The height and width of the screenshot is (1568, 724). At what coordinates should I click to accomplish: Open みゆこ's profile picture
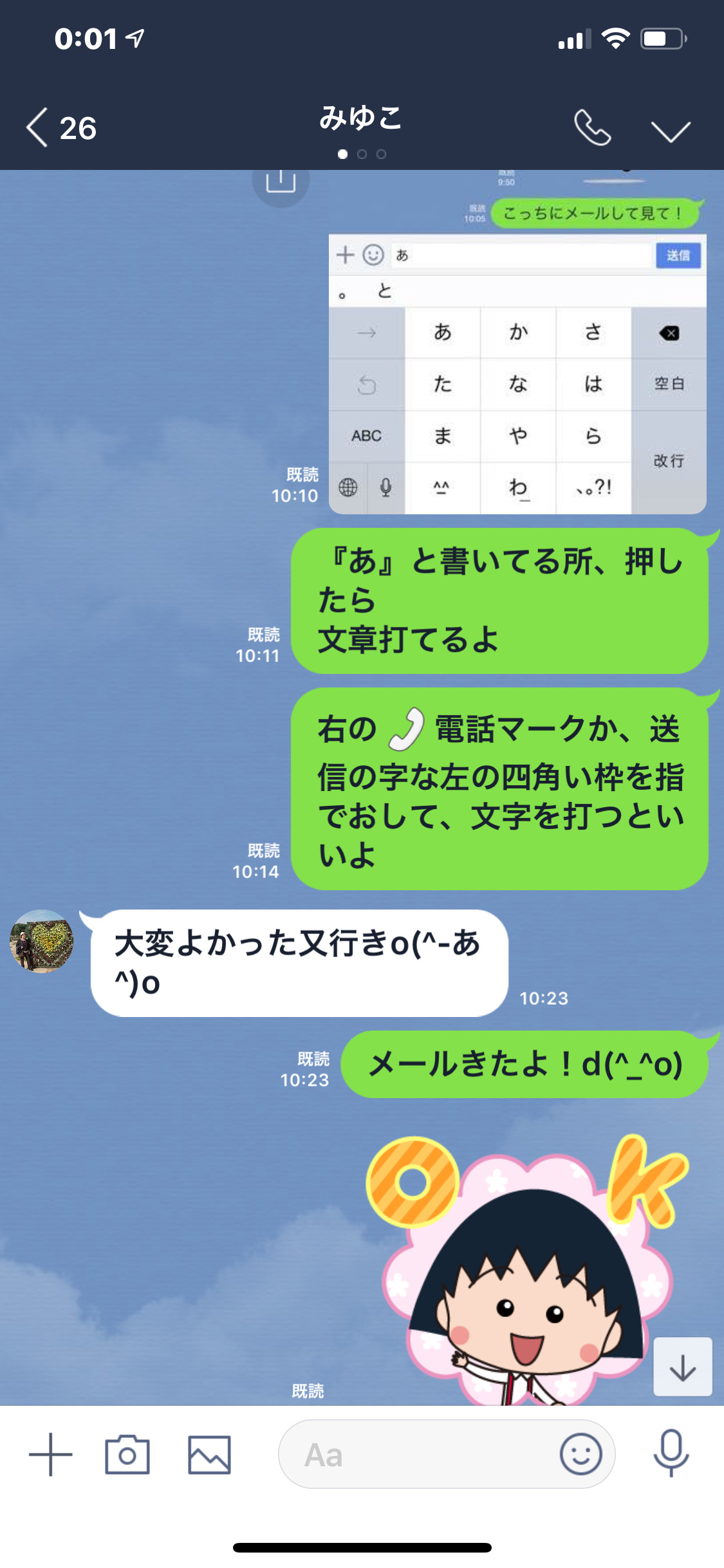[x=42, y=940]
